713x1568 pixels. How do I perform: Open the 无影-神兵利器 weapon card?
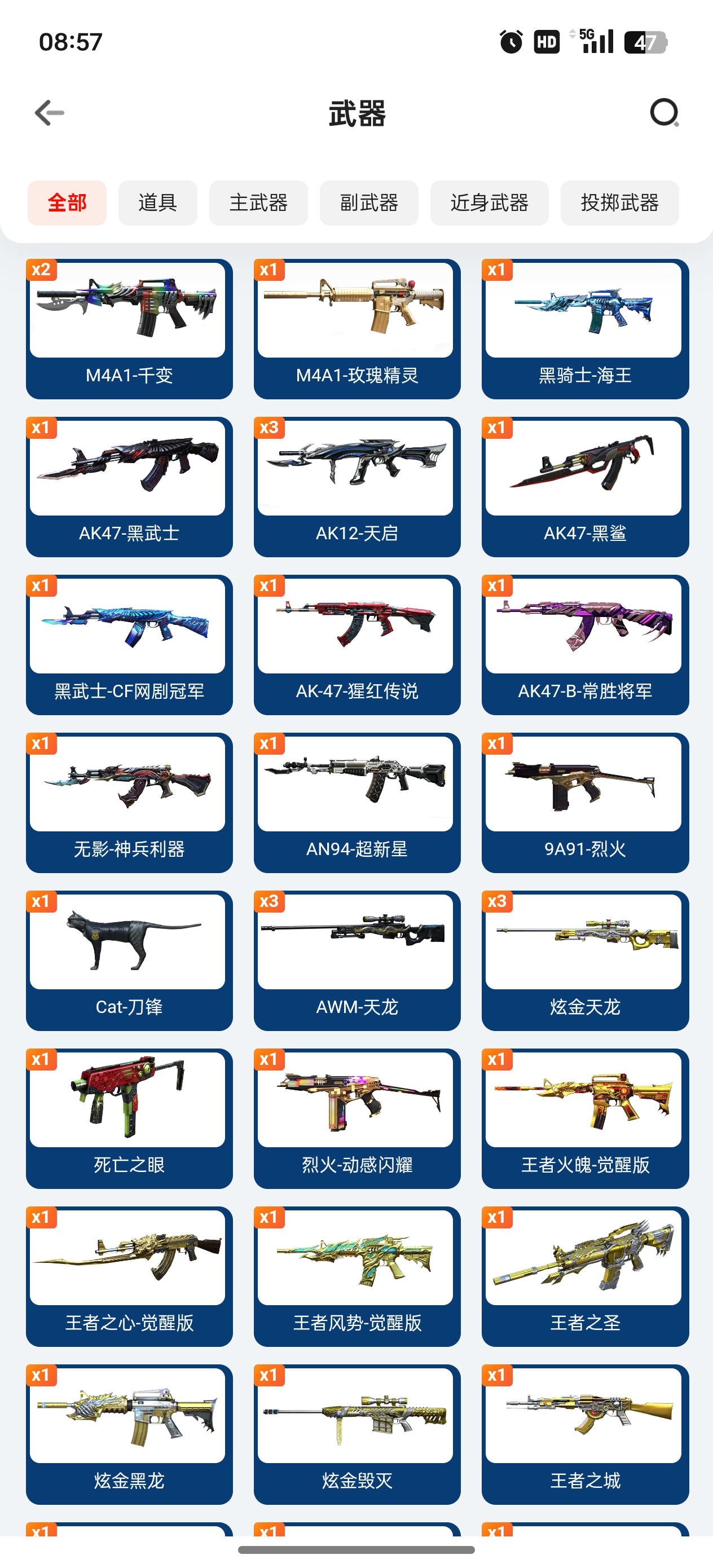tap(129, 802)
